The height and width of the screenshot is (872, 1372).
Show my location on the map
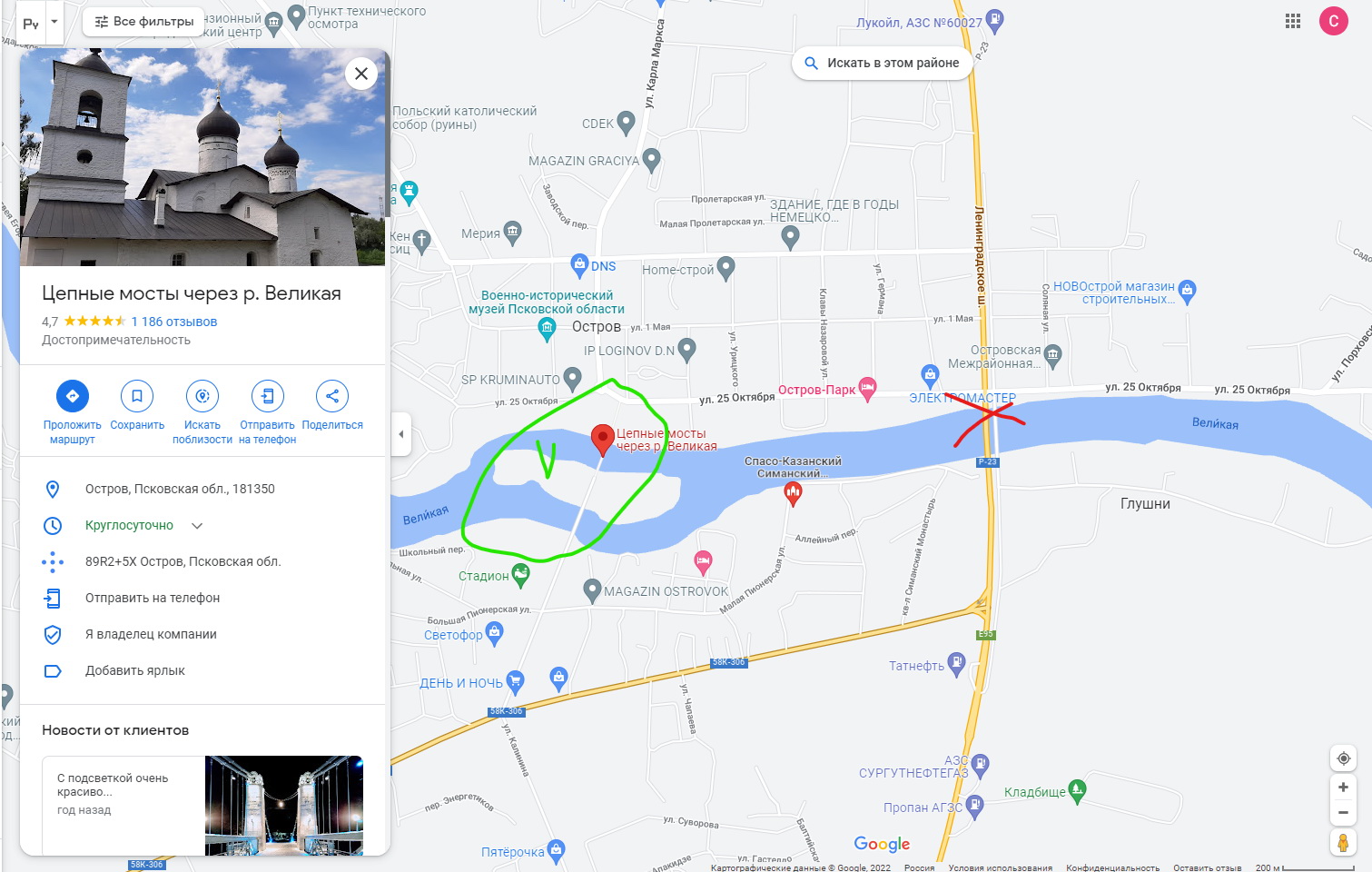click(x=1343, y=758)
